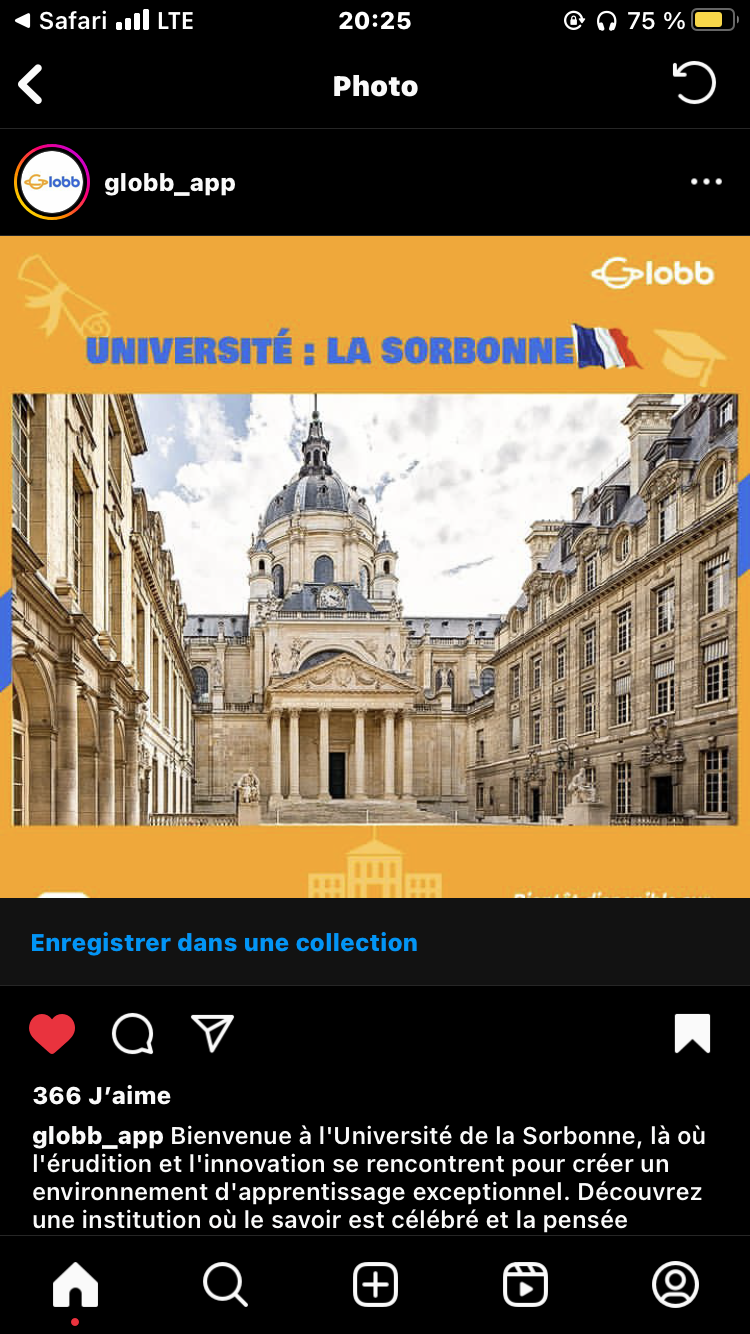Unlike the post with the red heart
The height and width of the screenshot is (1334, 750).
click(x=52, y=1034)
